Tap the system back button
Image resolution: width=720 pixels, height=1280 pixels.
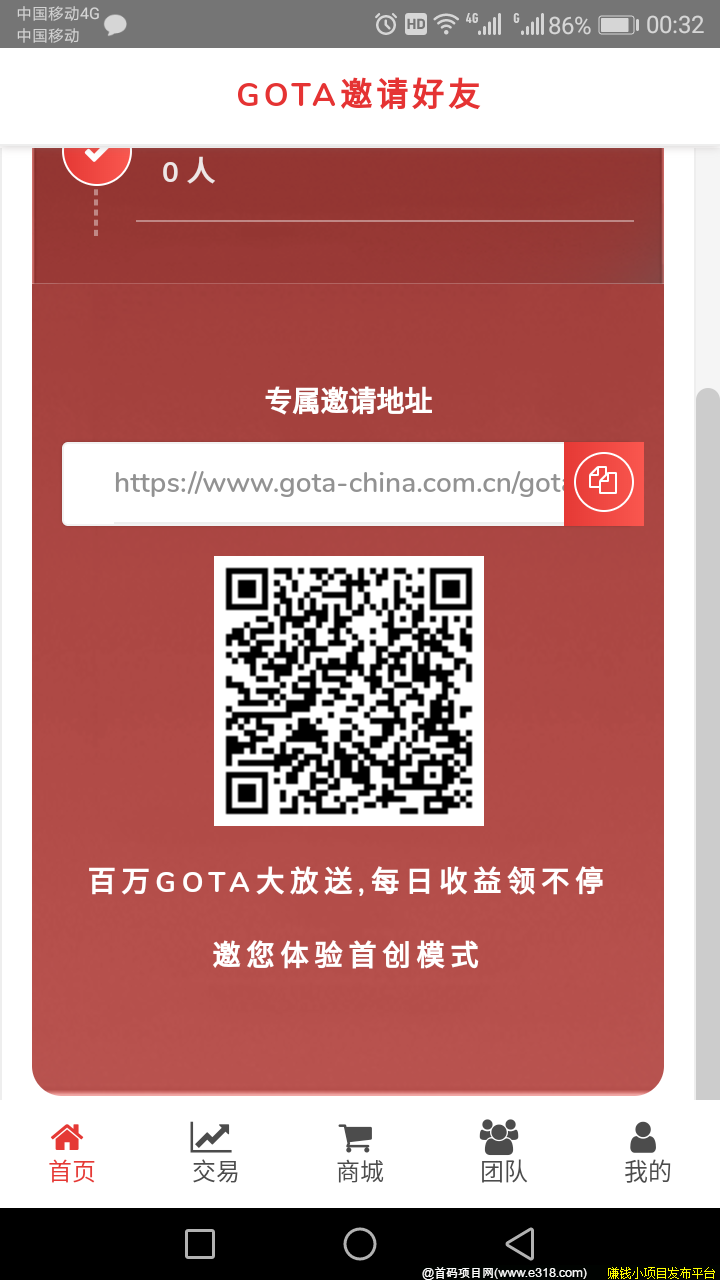519,1243
